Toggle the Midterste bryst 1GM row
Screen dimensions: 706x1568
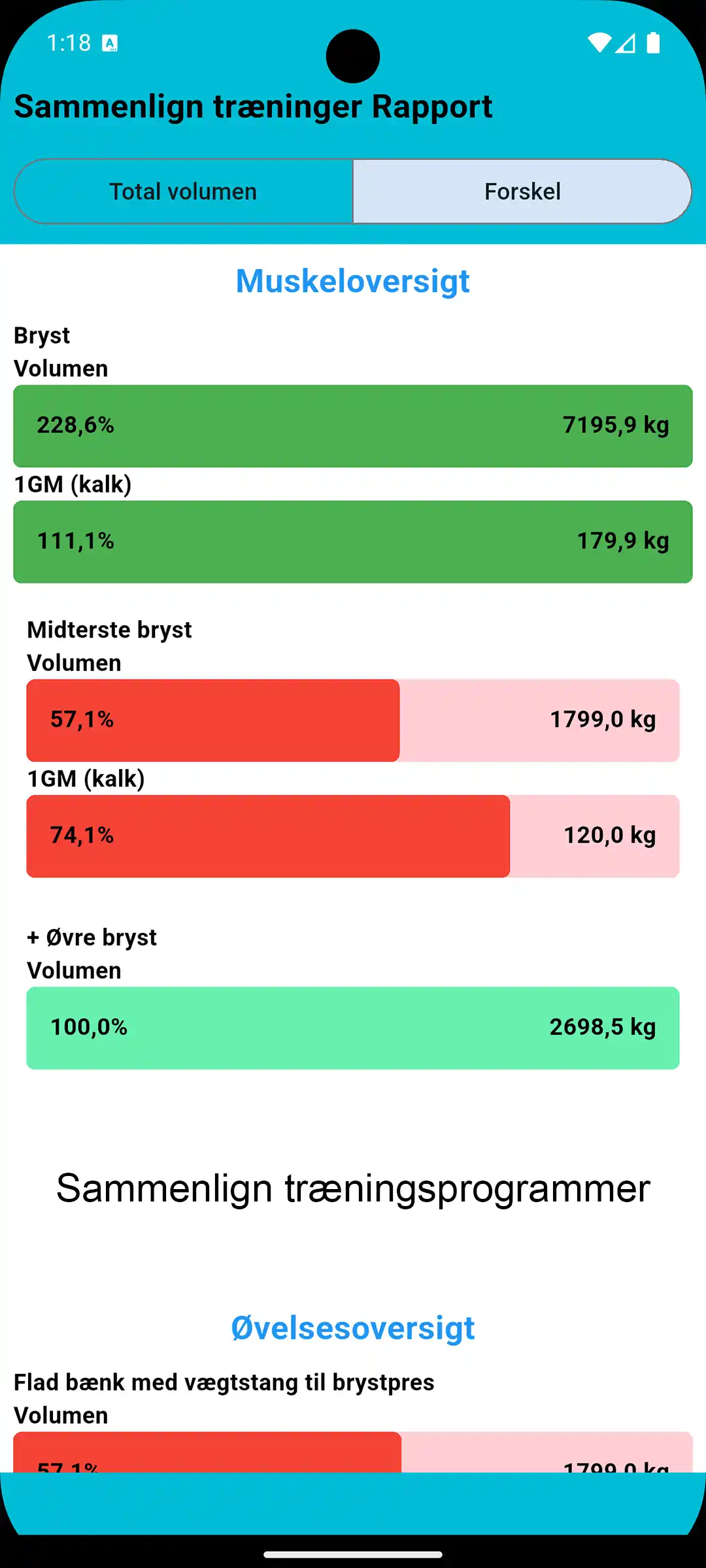point(353,835)
